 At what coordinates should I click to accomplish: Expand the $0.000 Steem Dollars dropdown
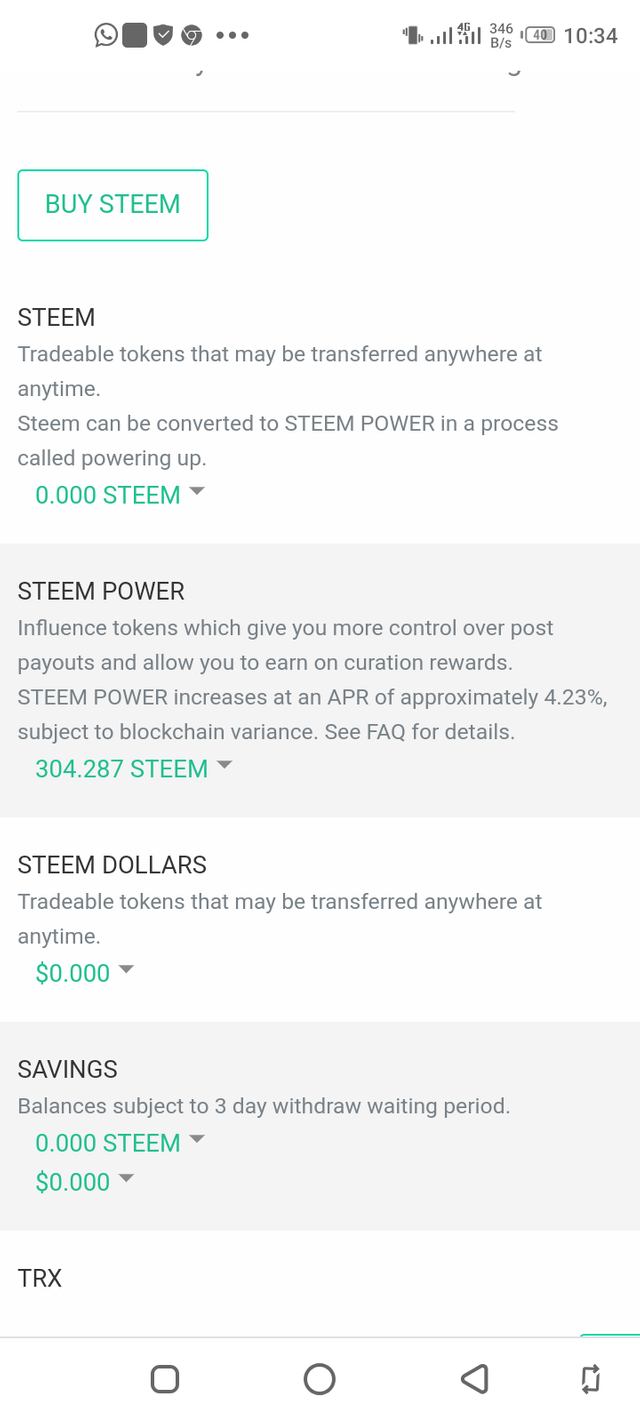(84, 973)
